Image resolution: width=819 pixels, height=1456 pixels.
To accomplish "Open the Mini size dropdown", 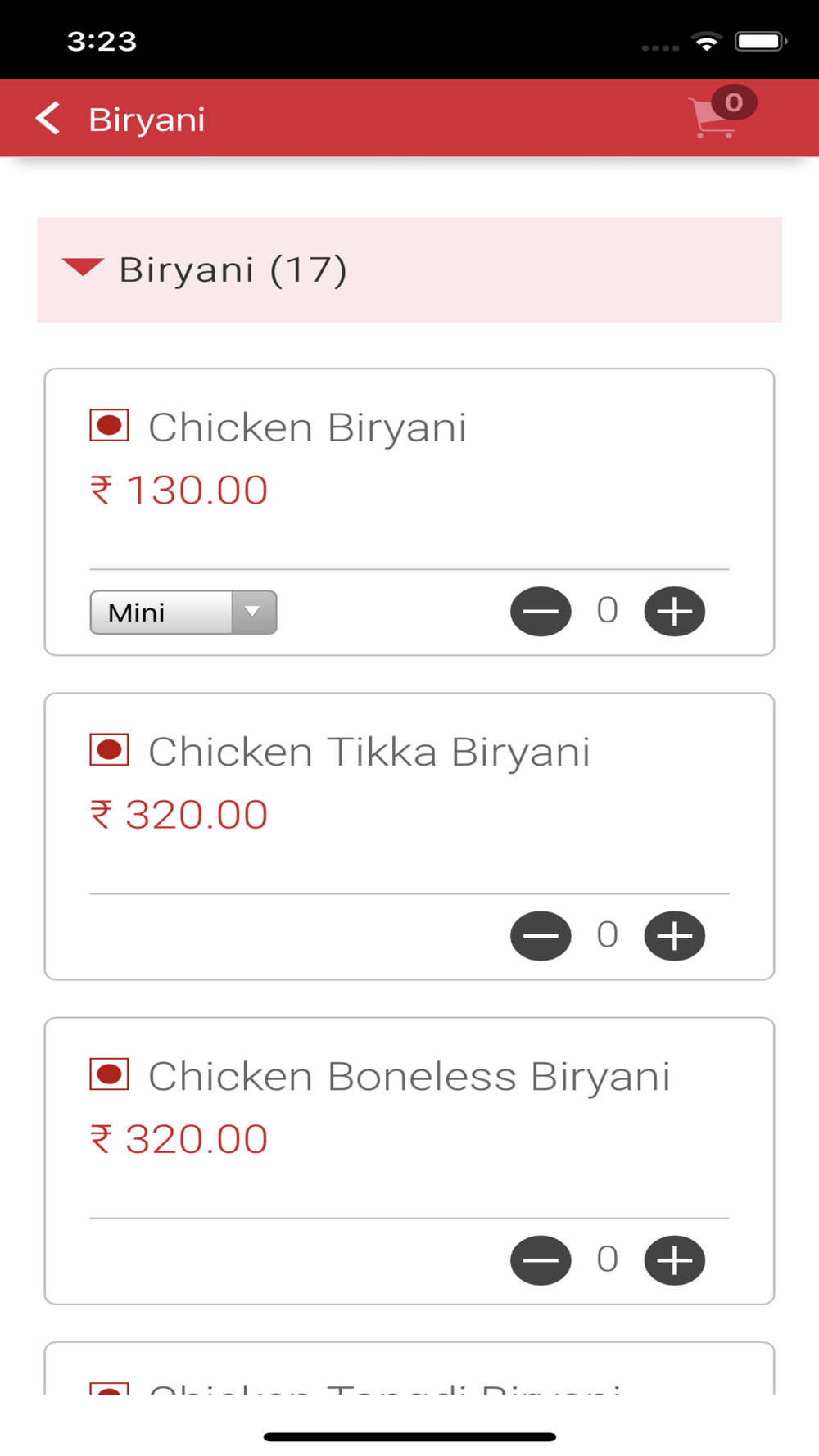I will (183, 612).
